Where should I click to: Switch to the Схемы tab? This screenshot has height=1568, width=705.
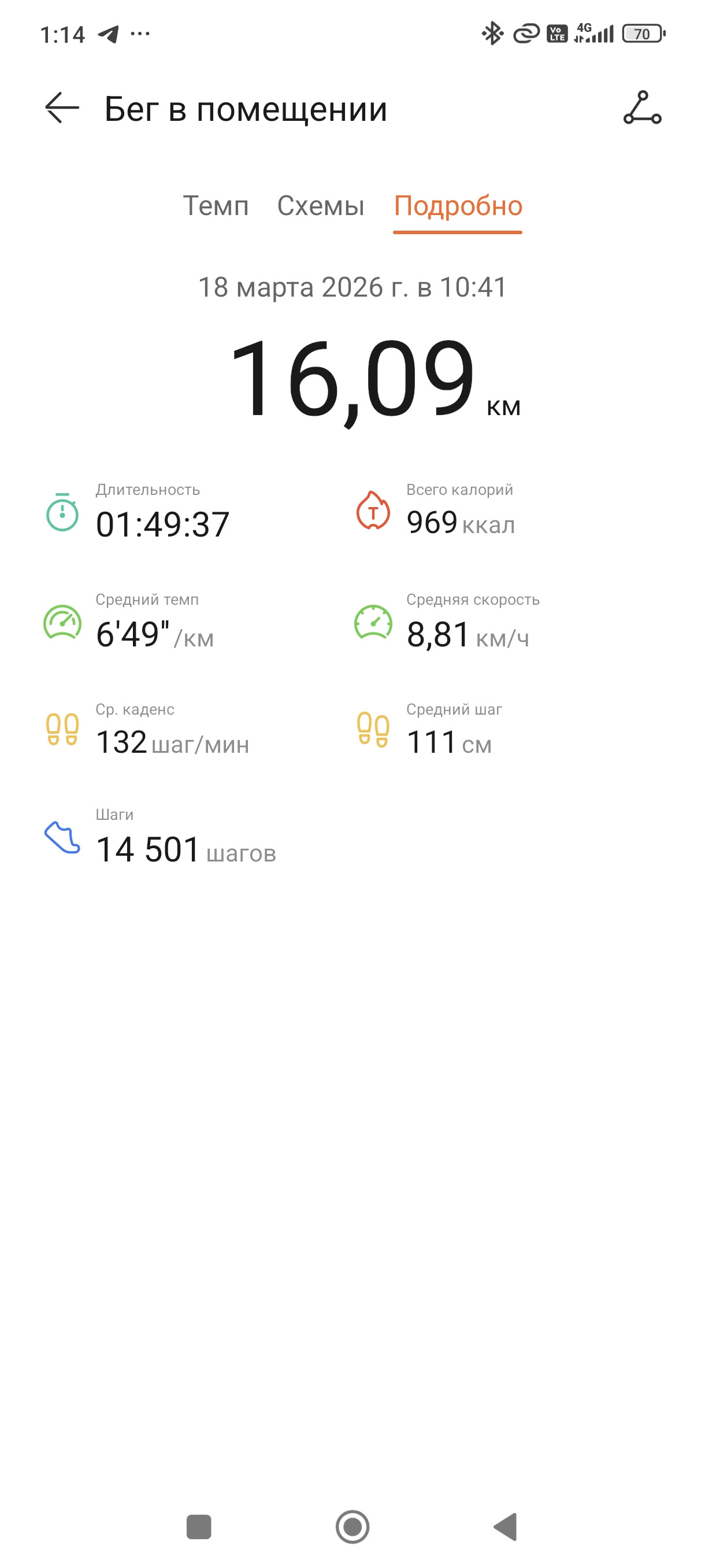click(x=321, y=206)
